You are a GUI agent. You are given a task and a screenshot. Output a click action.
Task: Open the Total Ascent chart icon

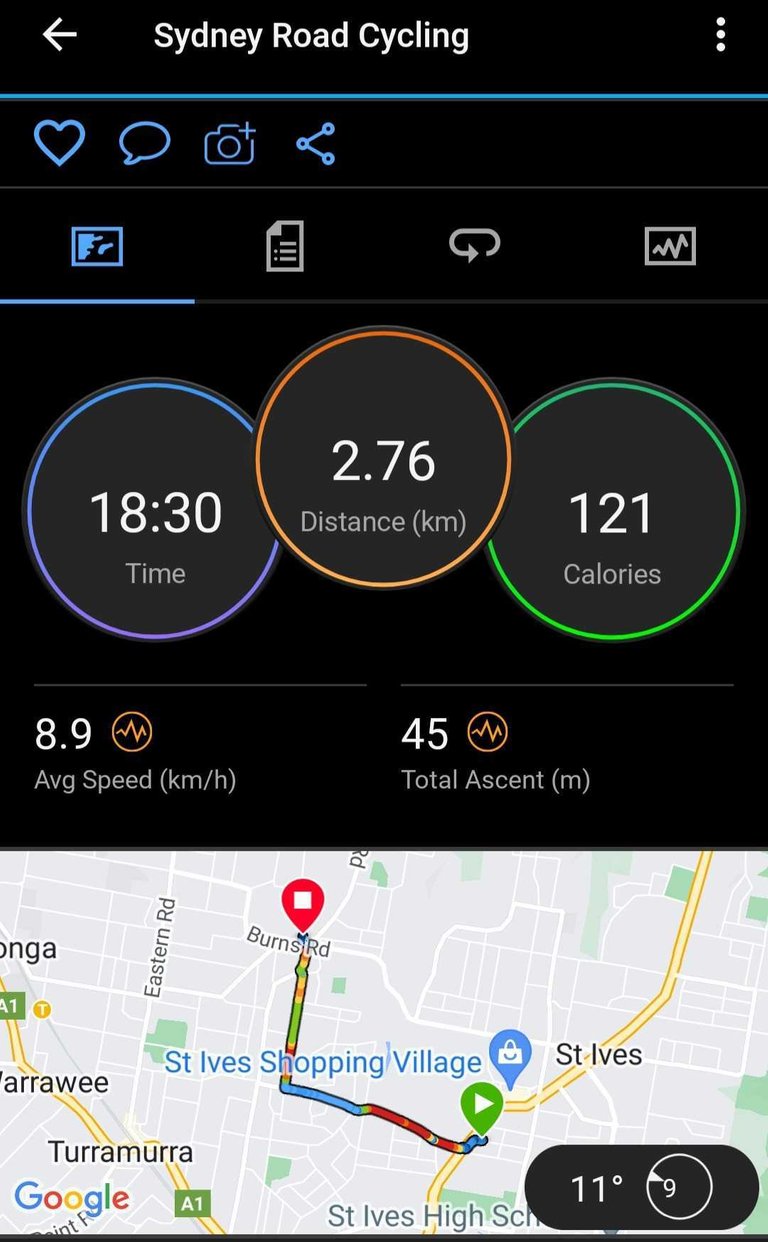pyautogui.click(x=487, y=733)
